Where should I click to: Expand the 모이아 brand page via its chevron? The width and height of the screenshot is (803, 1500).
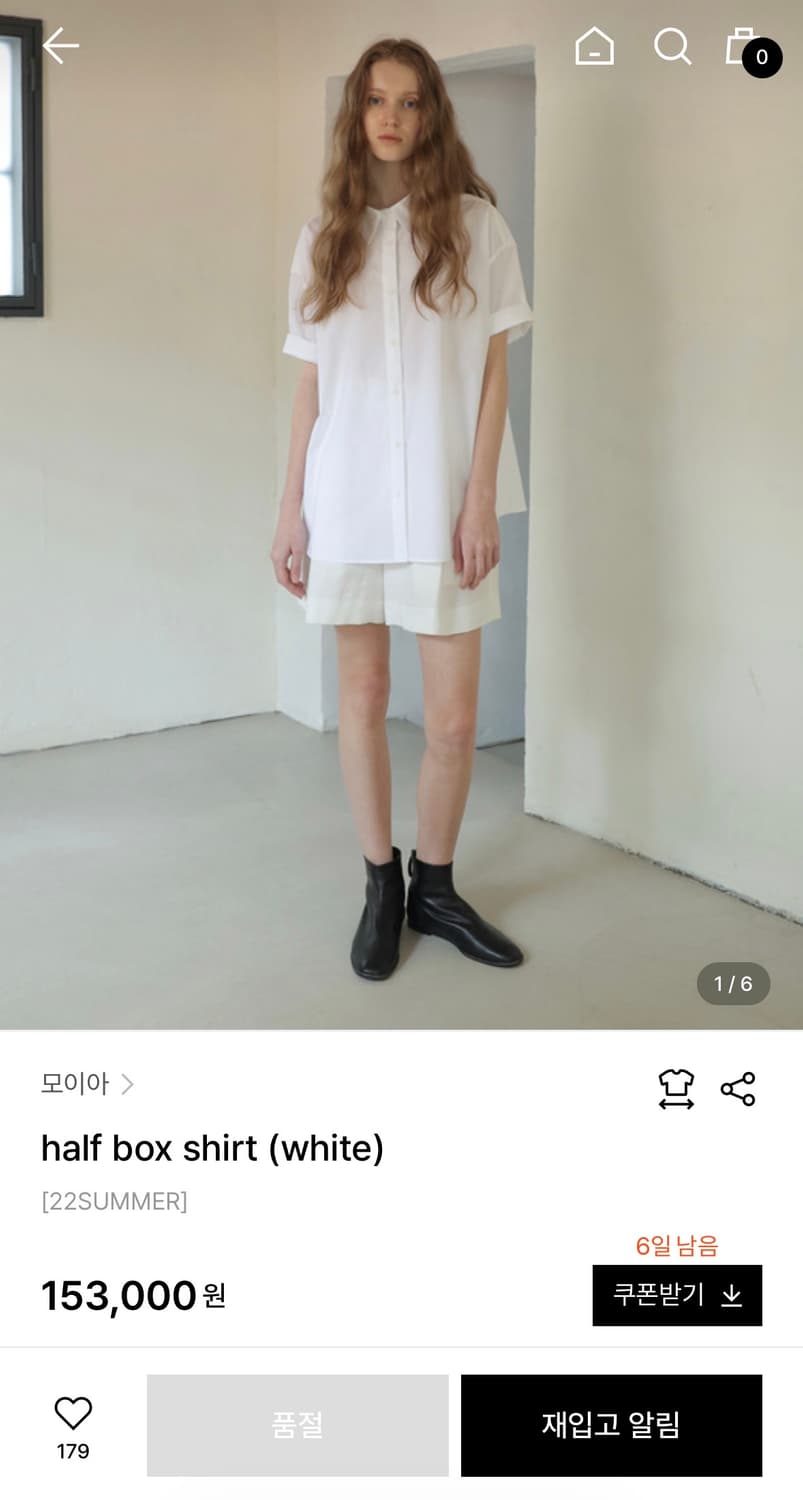point(129,1083)
